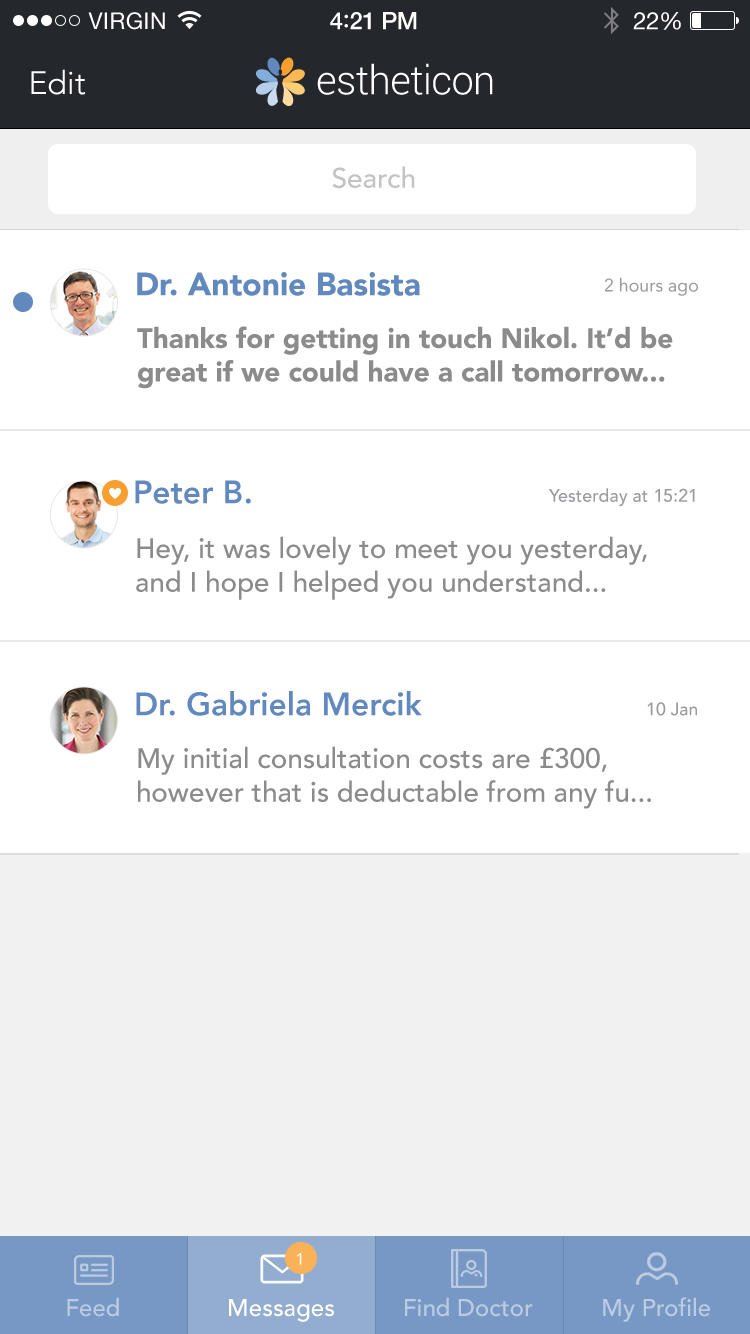Go to the Find Doctor tab

468,1285
